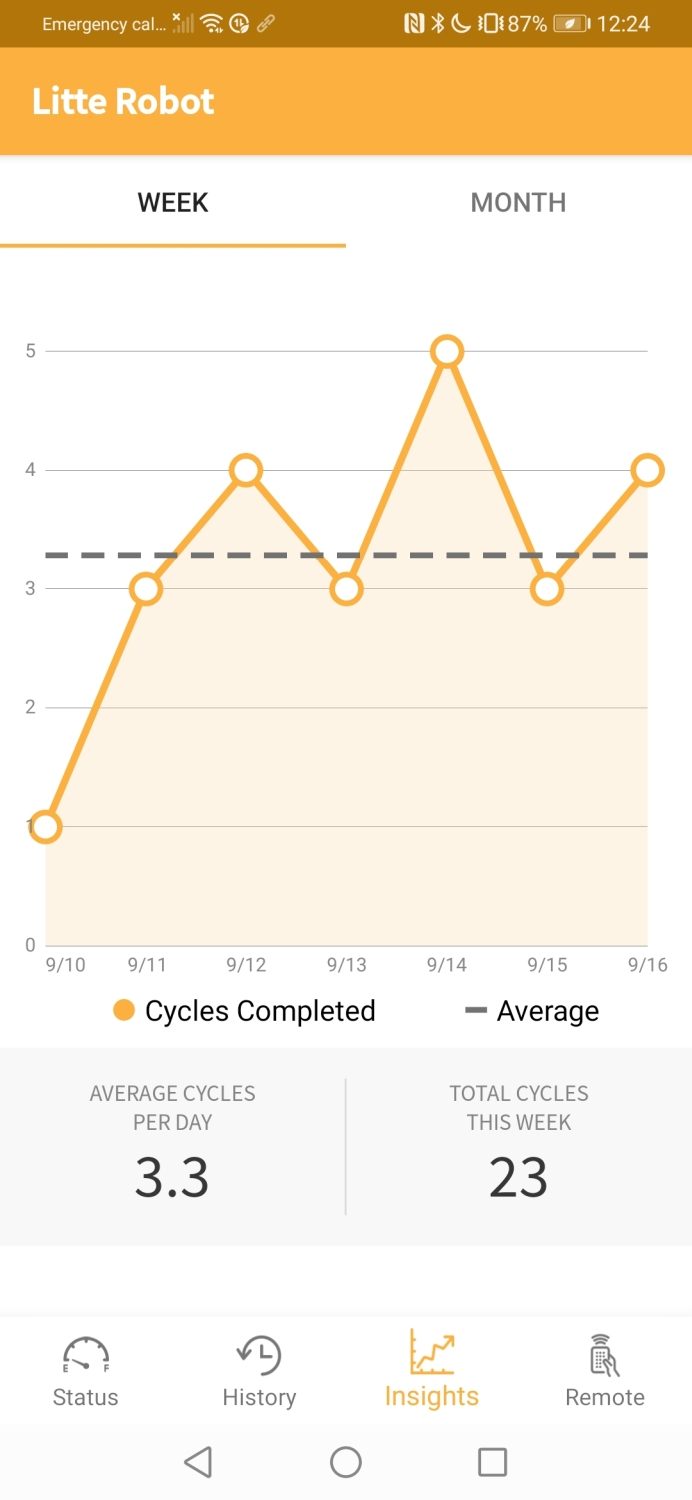Go to the History tab
Image resolution: width=692 pixels, height=1500 pixels.
[x=259, y=1369]
